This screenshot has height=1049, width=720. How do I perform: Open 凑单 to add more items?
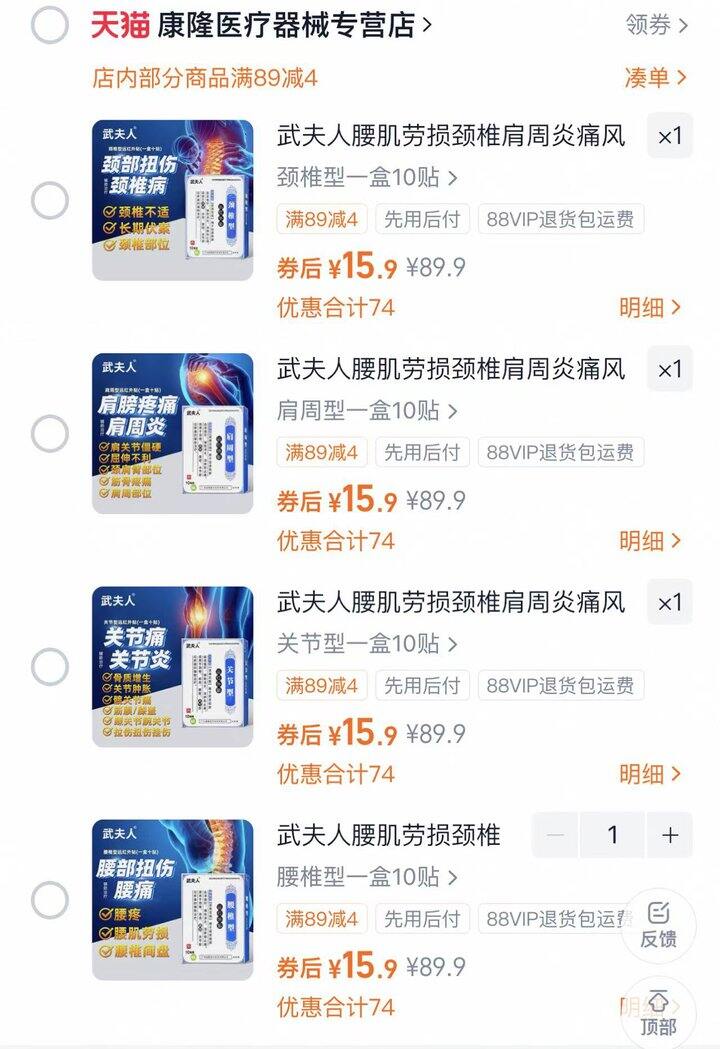point(655,78)
